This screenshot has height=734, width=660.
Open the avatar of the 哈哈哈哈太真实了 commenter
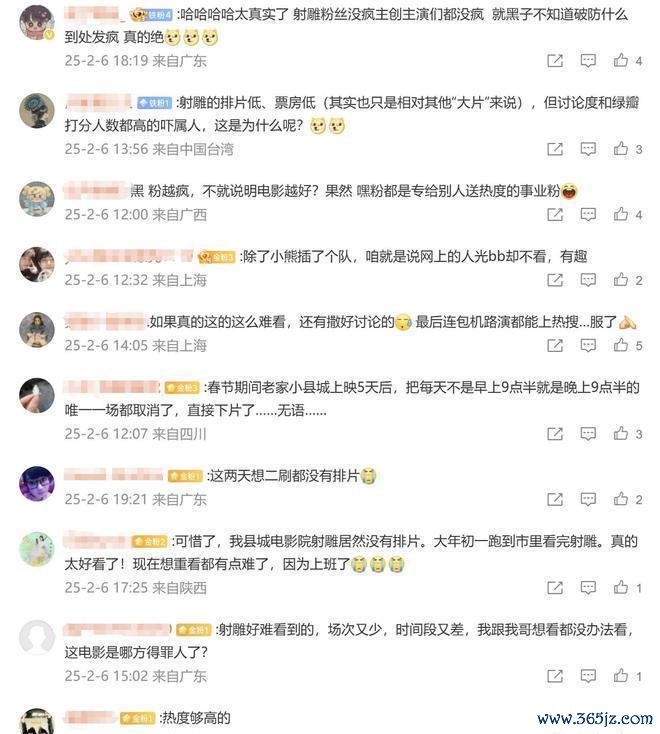click(x=37, y=24)
